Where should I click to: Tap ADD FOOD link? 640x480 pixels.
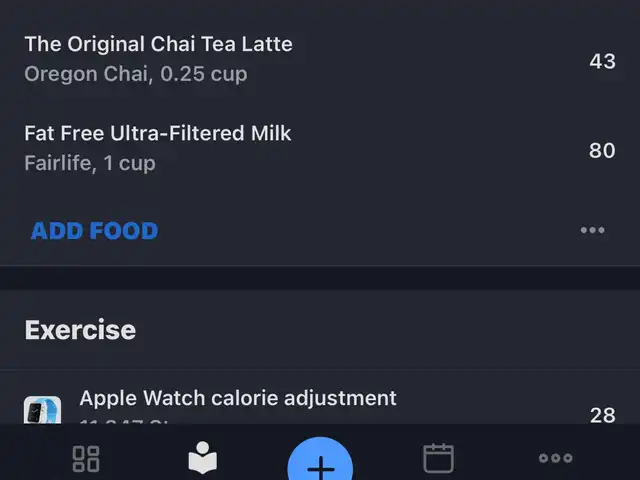tap(94, 231)
